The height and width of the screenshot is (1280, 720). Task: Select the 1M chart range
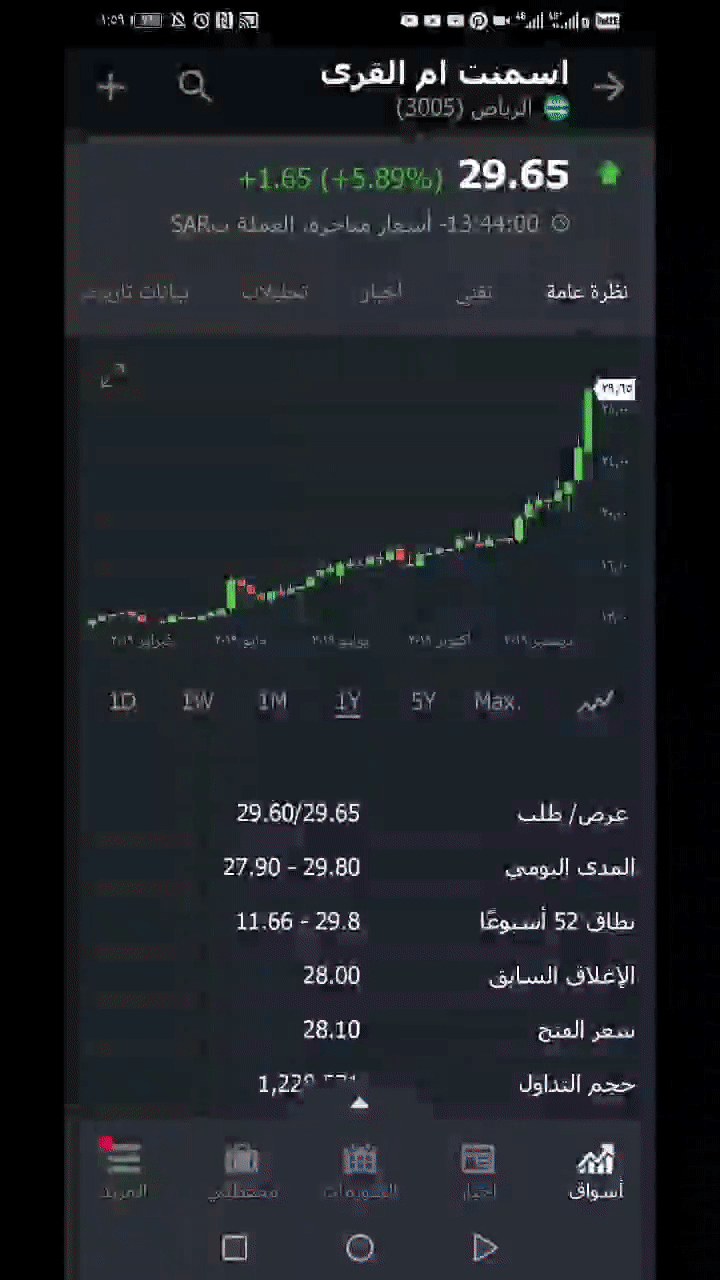(272, 702)
